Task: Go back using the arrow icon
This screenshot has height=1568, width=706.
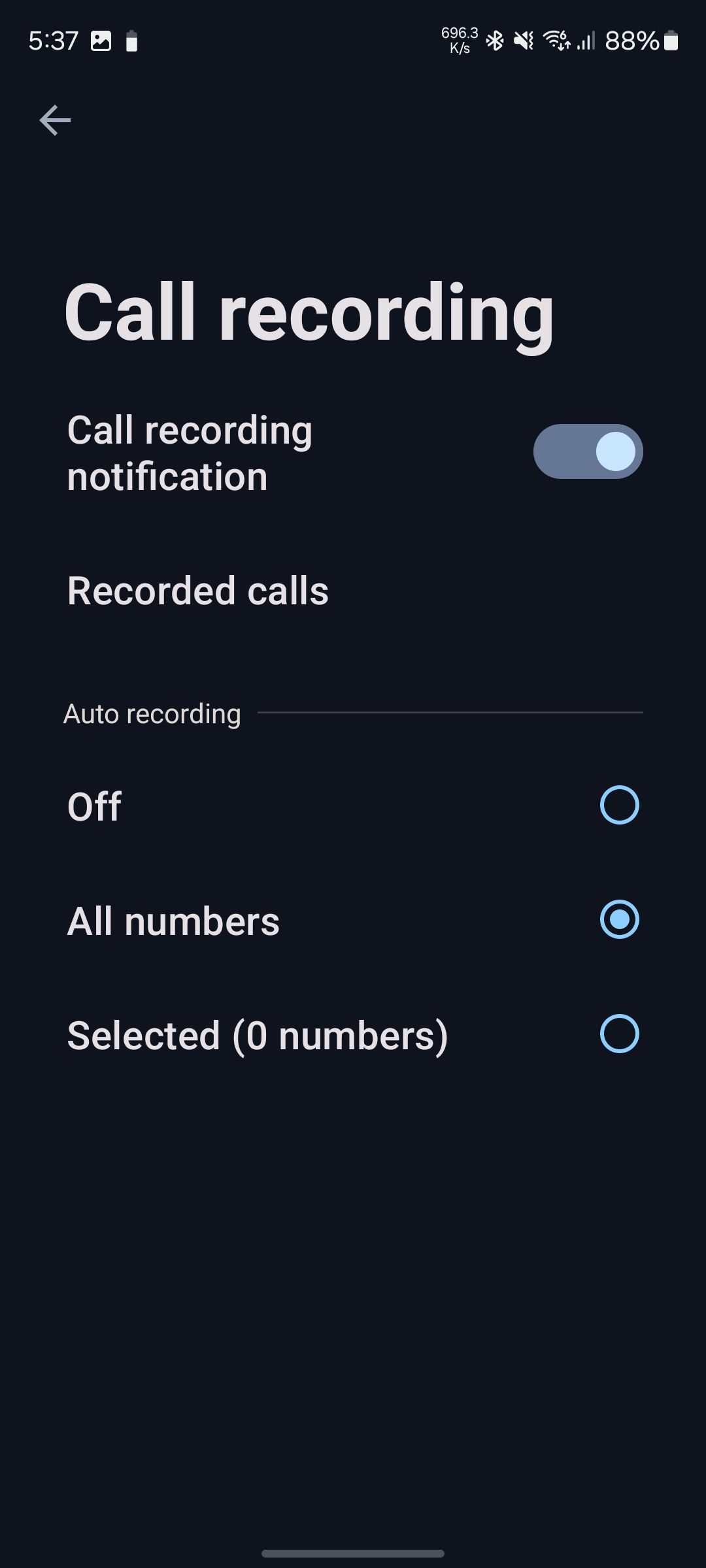Action: [x=55, y=121]
